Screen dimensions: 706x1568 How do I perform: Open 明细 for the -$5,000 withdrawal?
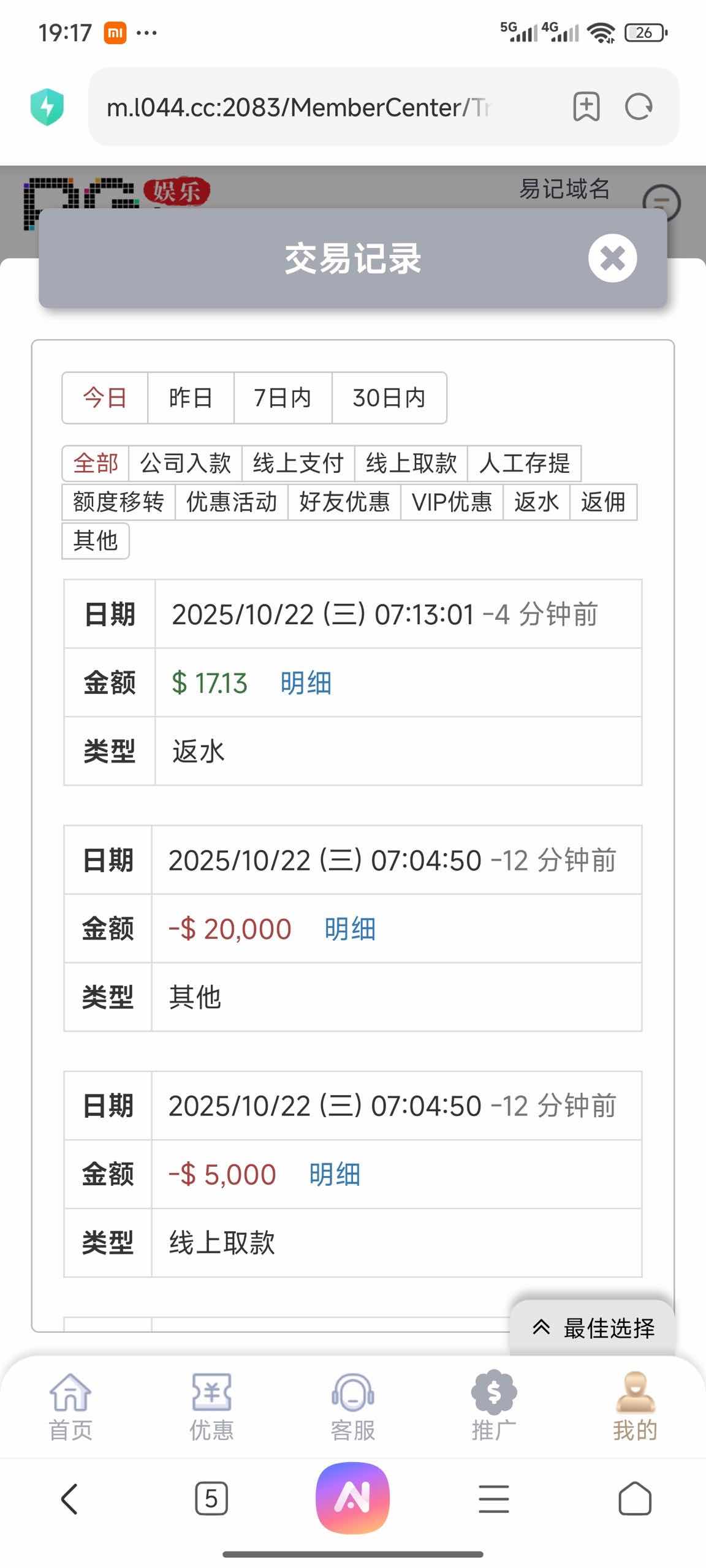point(335,1175)
